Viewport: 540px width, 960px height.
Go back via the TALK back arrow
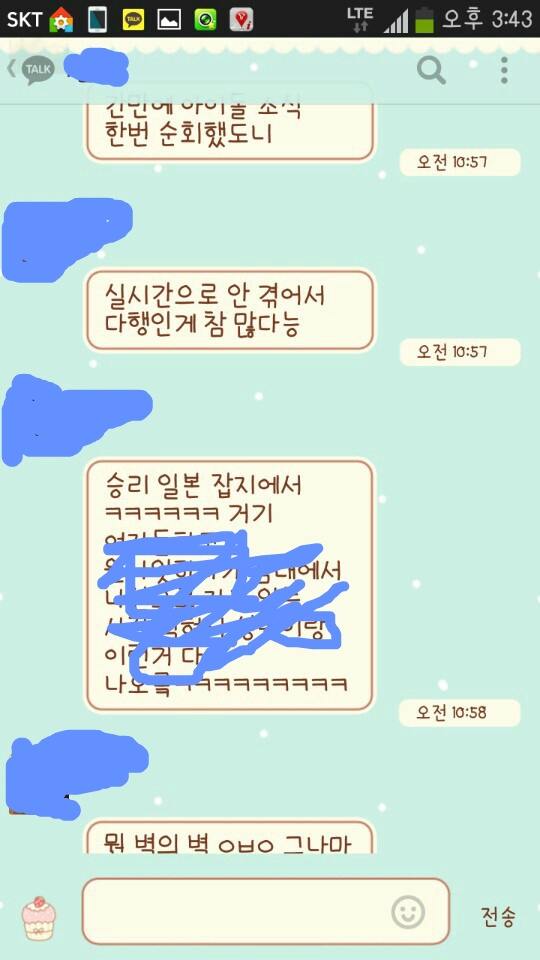tap(31, 70)
